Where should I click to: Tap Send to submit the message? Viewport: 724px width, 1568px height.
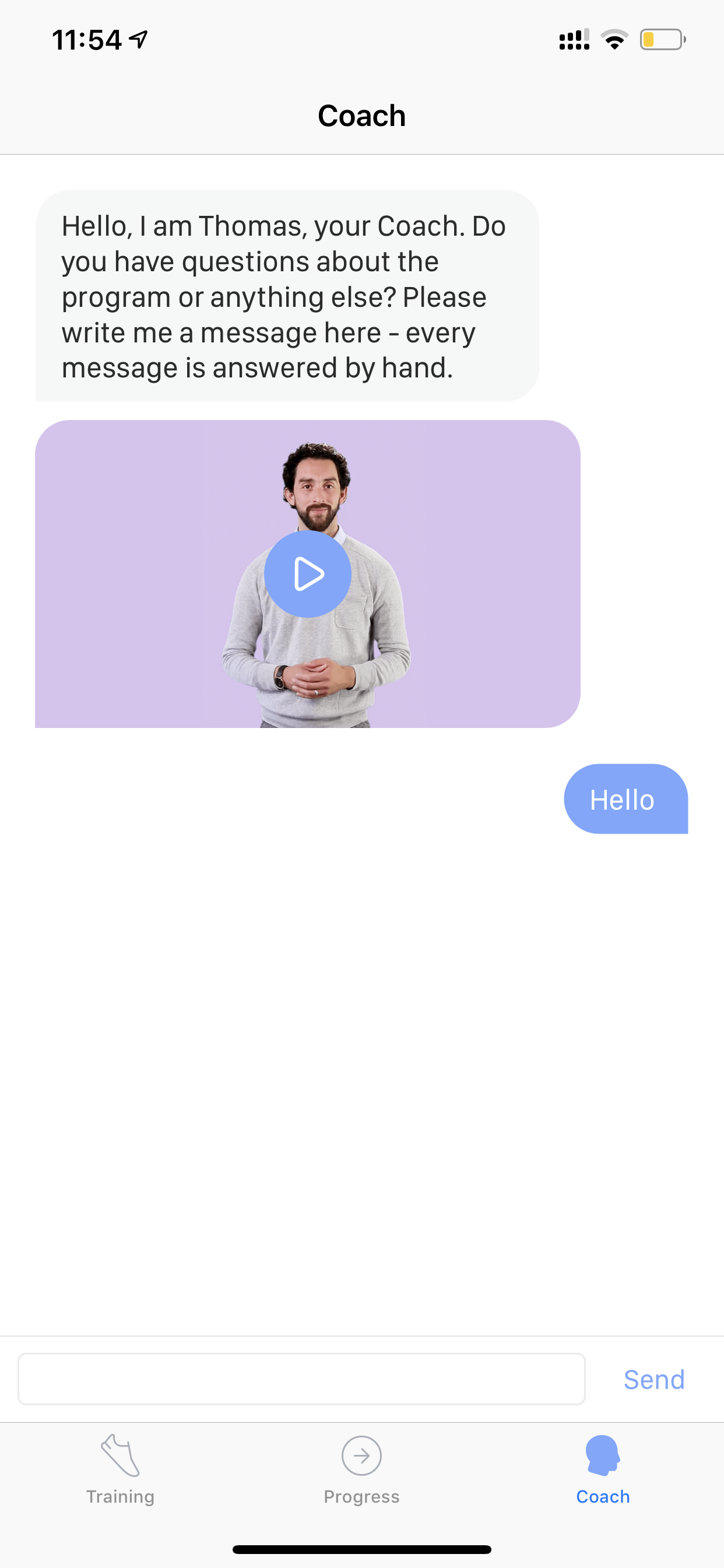[x=654, y=1380]
